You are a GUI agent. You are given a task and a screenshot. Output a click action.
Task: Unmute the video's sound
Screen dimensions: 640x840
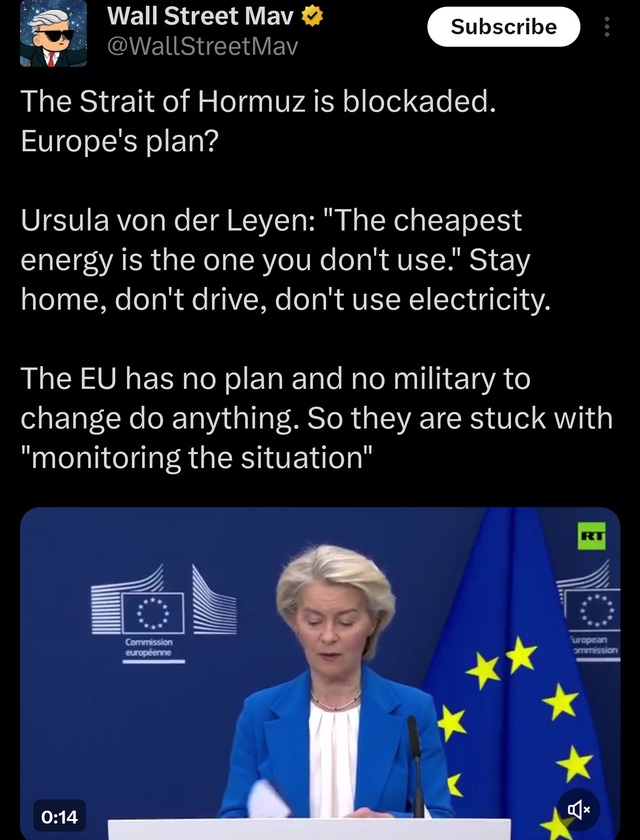pyautogui.click(x=579, y=807)
